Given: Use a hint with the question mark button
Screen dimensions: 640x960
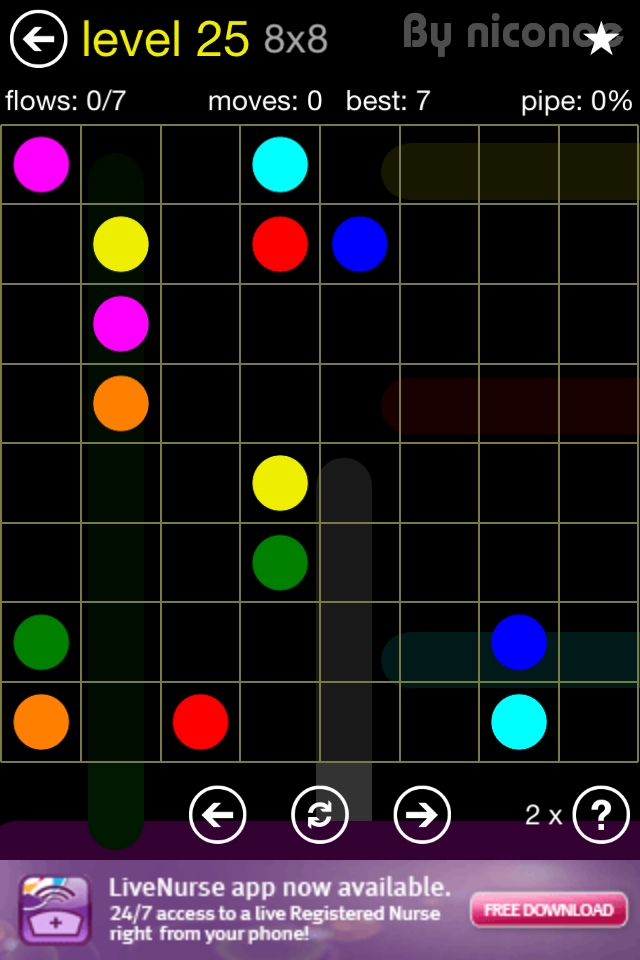Looking at the screenshot, I should coord(601,815).
